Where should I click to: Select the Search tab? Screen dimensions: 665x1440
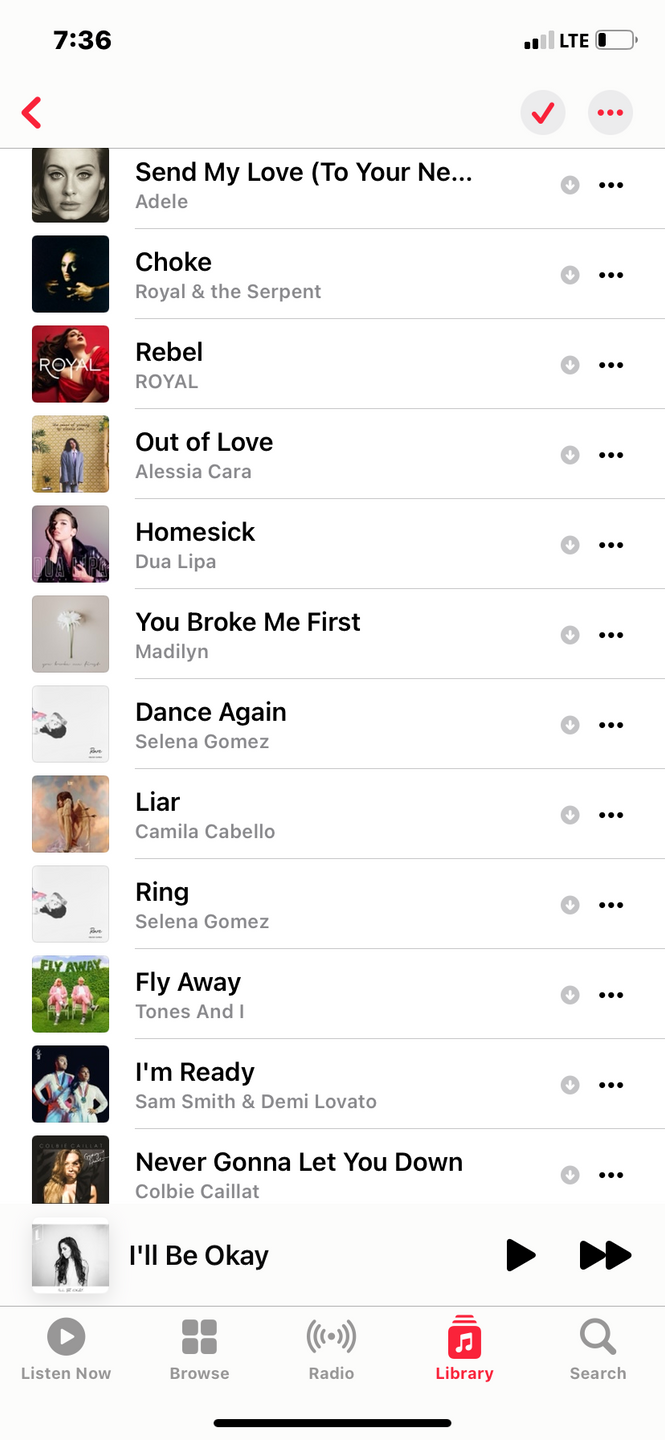point(598,1350)
